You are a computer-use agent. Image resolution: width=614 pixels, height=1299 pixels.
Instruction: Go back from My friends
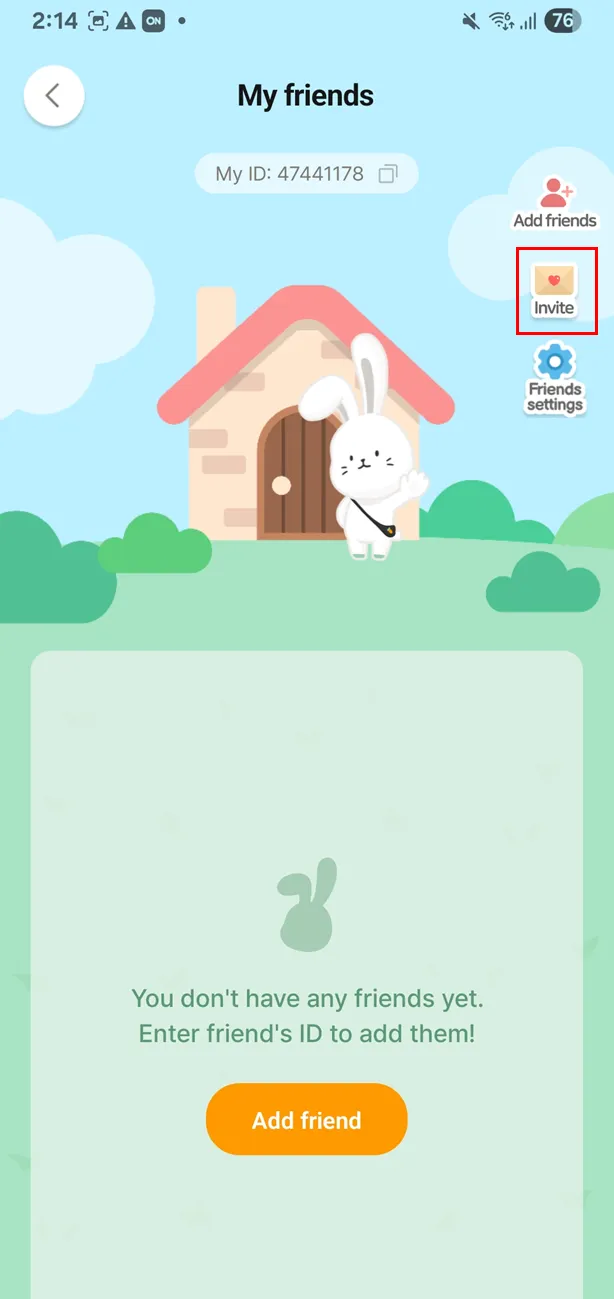(53, 96)
